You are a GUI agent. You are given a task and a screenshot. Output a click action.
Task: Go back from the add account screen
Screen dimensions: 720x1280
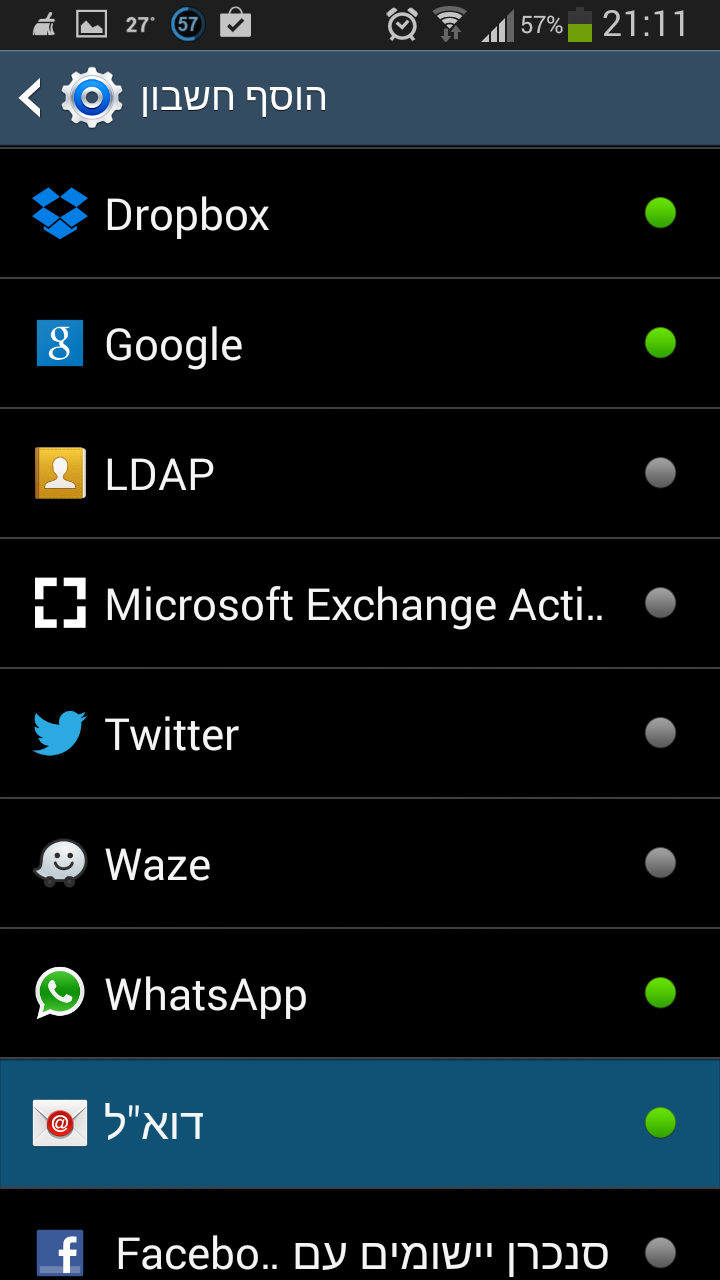[x=32, y=98]
